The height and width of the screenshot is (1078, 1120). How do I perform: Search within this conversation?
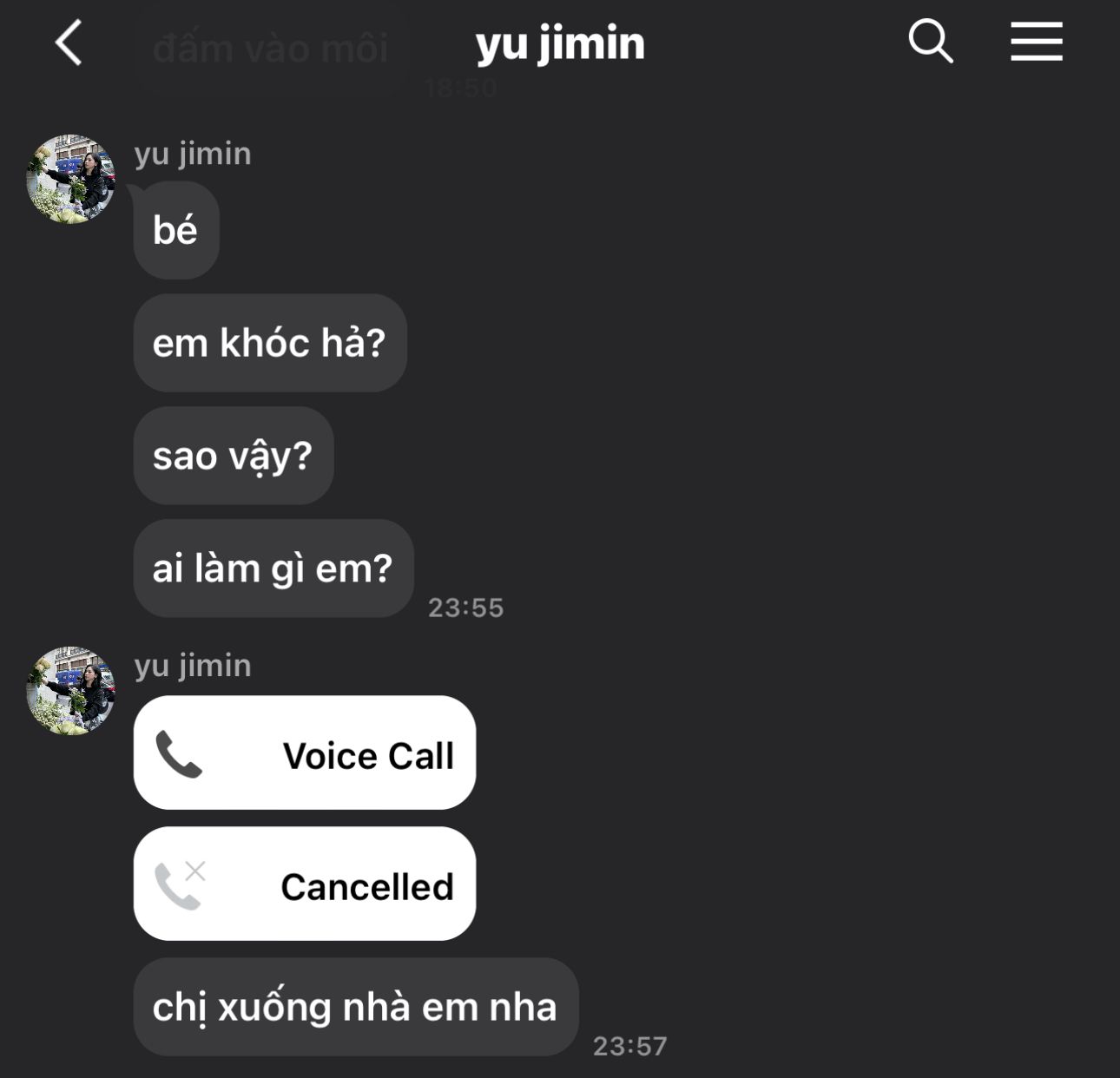tap(930, 42)
